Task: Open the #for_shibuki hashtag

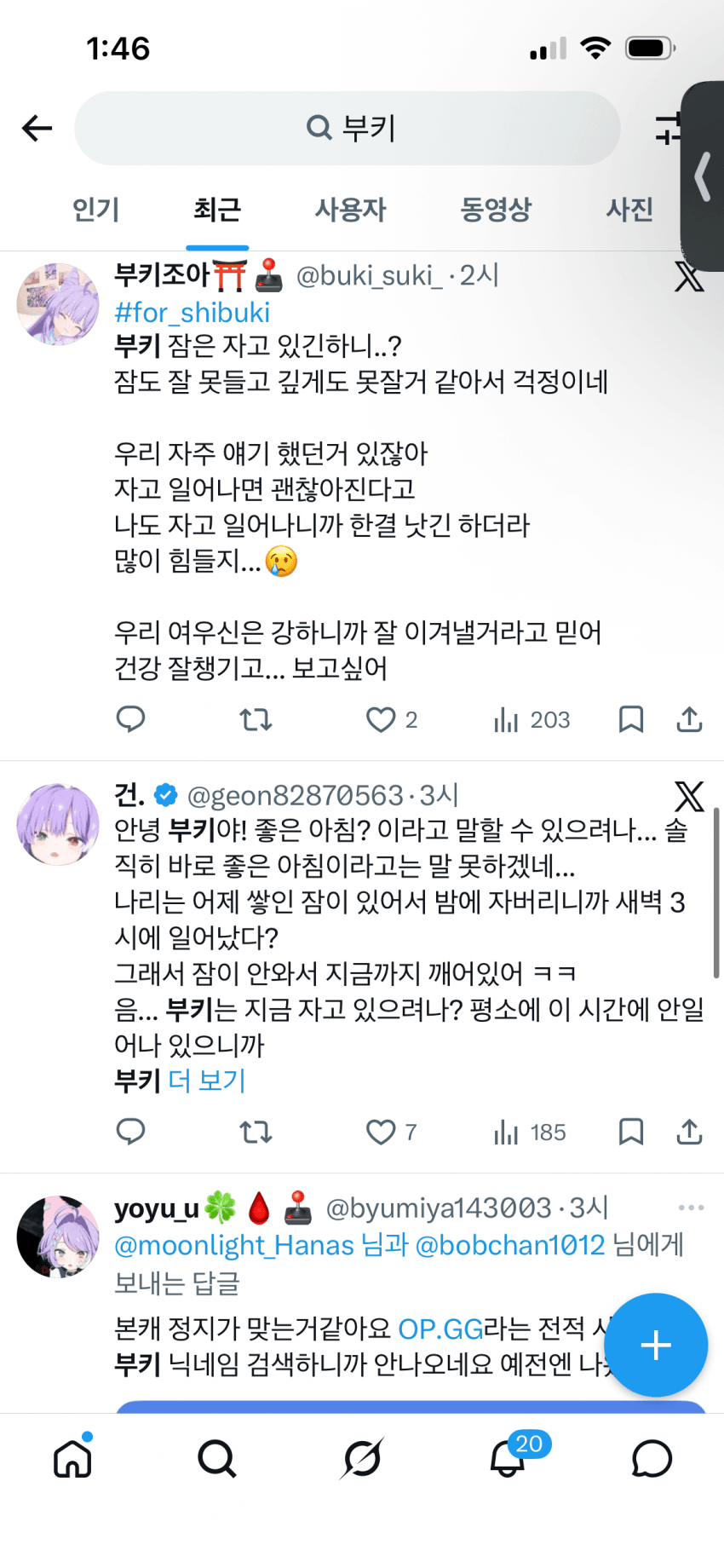Action: click(x=192, y=313)
